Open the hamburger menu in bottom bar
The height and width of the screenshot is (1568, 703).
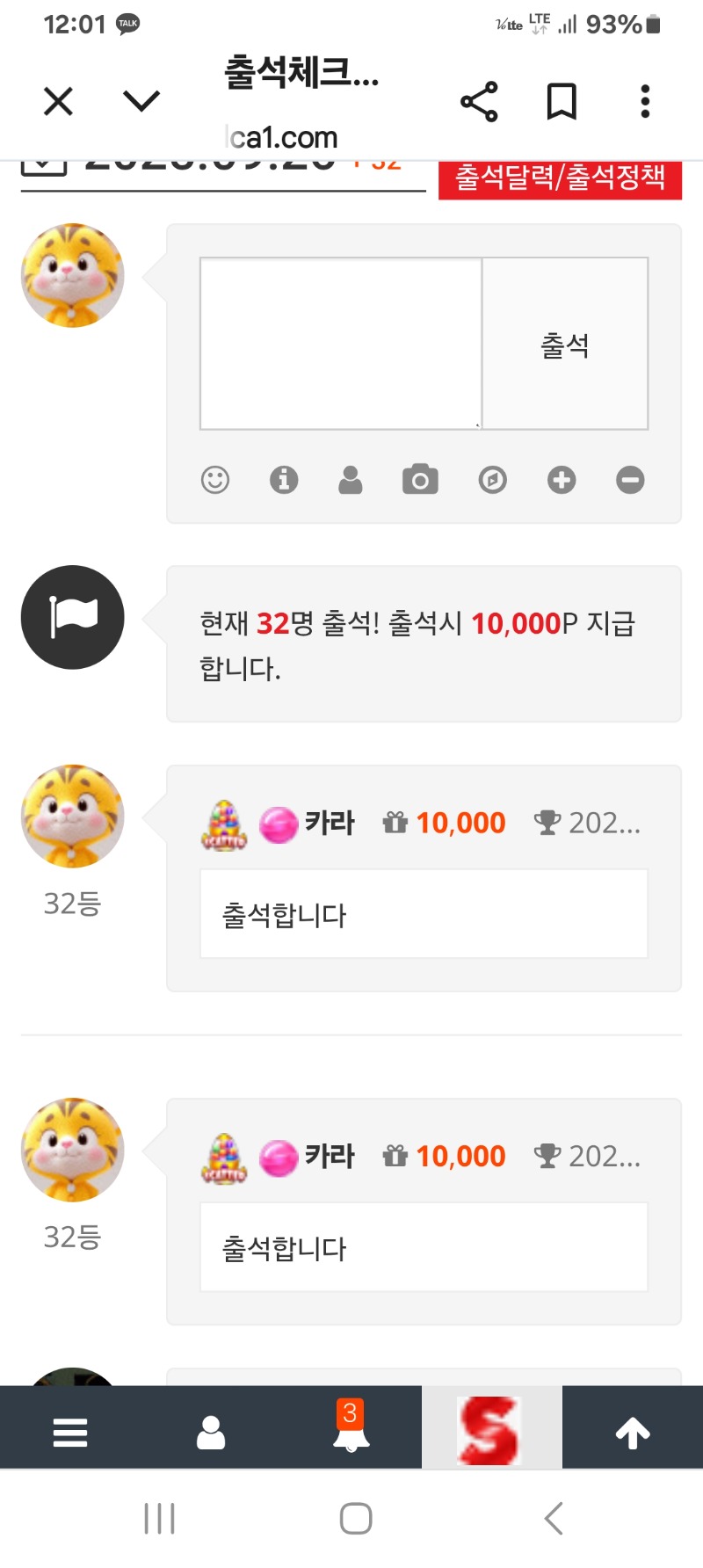tap(70, 1433)
